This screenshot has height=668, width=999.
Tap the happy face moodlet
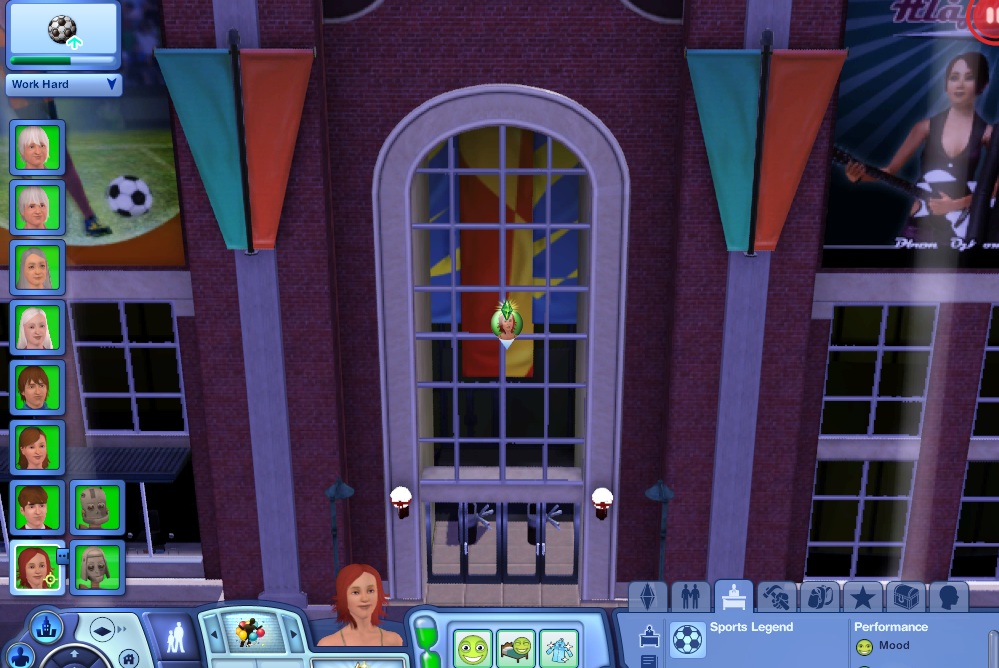click(472, 648)
